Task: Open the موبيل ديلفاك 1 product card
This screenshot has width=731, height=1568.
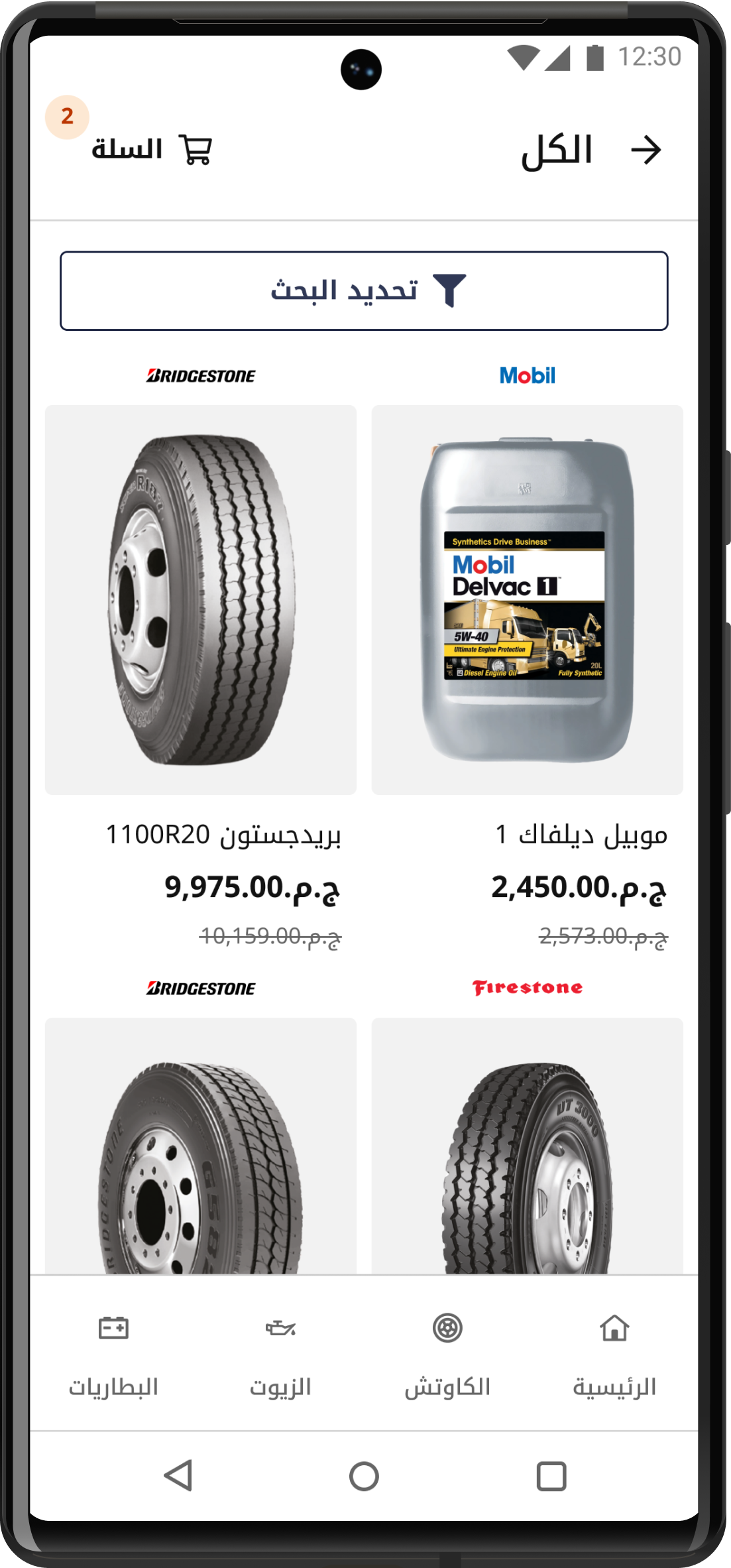Action: coord(527,599)
